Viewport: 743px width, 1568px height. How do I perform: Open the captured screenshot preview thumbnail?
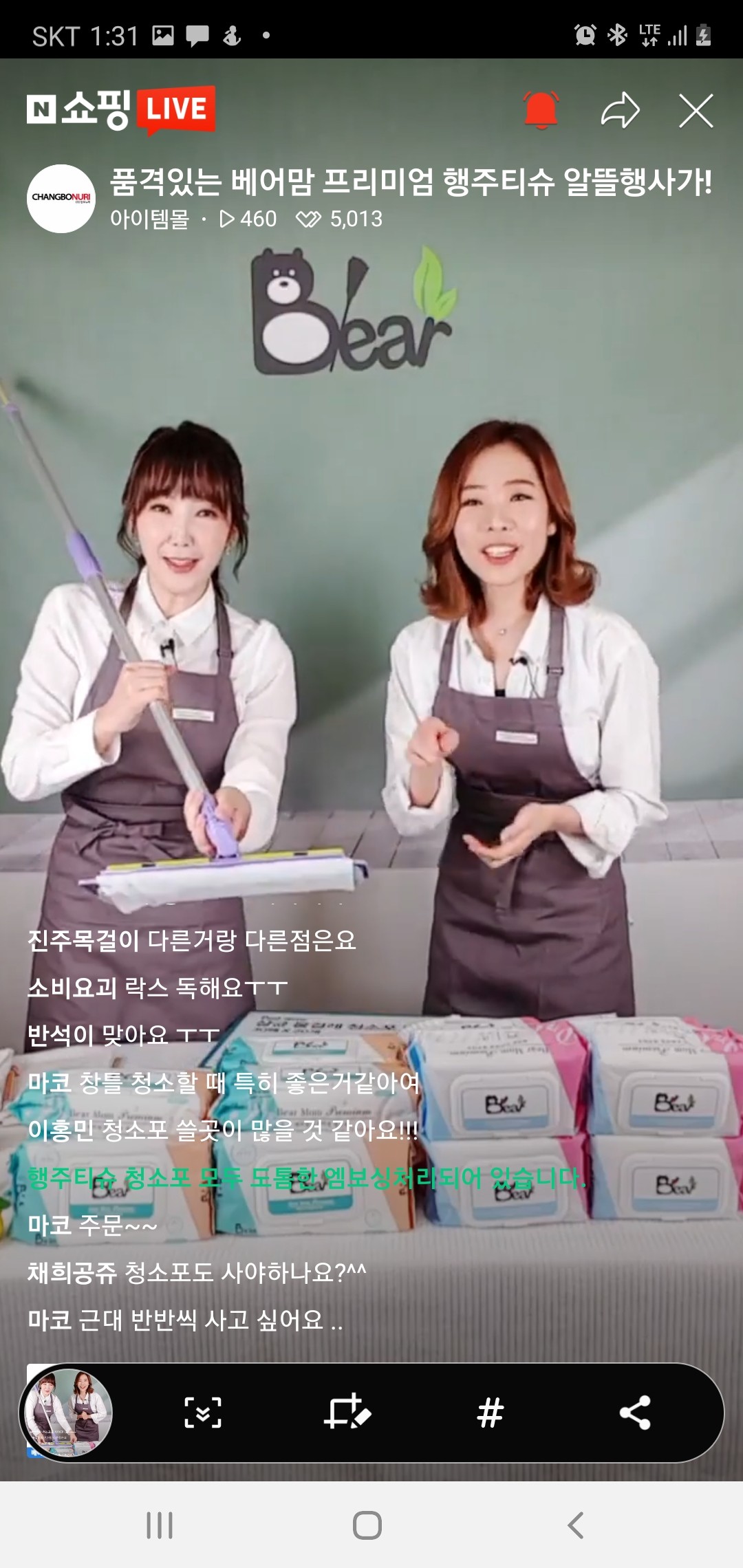(x=67, y=1413)
